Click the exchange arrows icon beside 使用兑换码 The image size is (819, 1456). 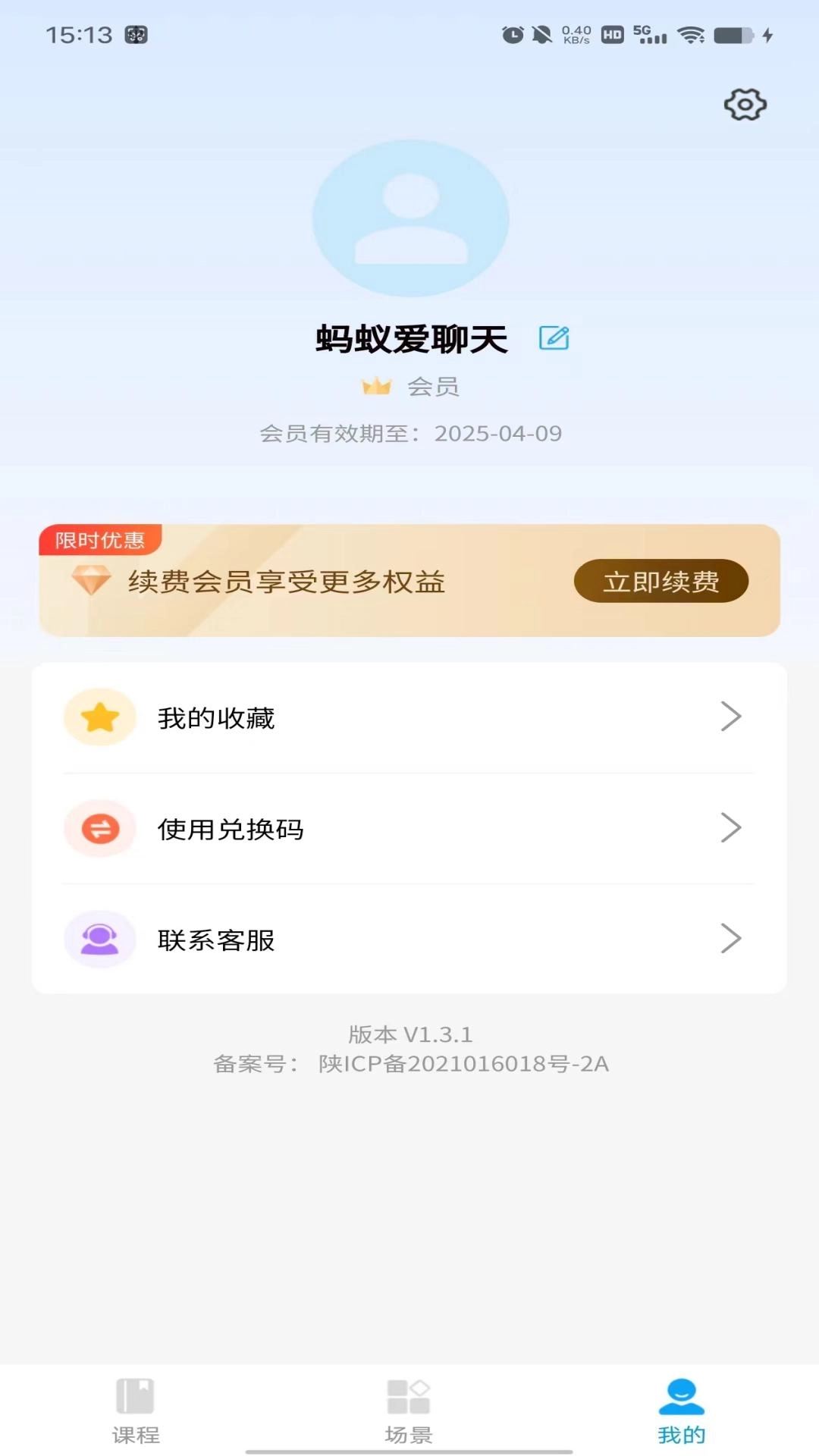[100, 829]
